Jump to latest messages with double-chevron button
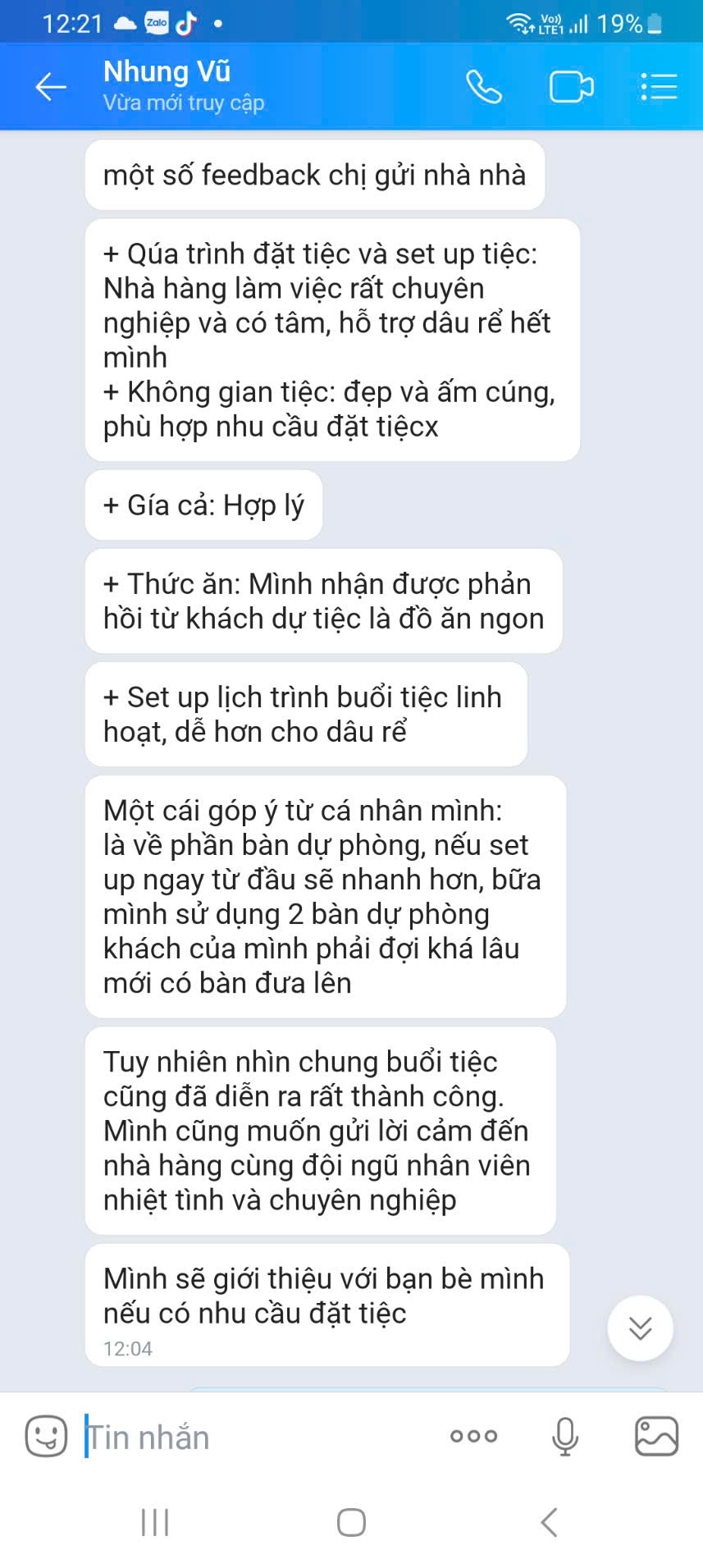Viewport: 703px width, 1568px height. tap(640, 1327)
